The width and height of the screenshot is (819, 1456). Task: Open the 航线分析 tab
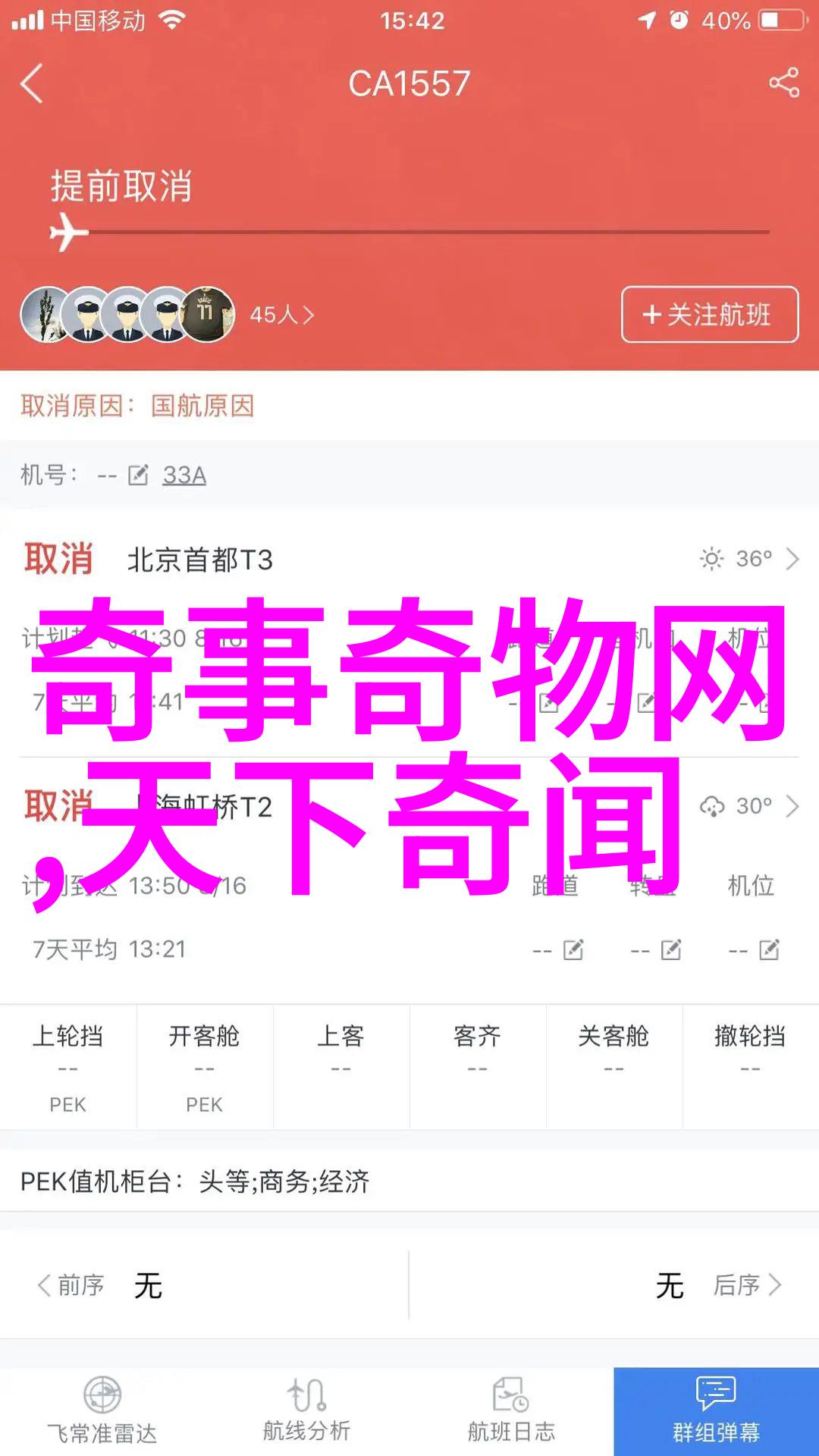tap(307, 1411)
